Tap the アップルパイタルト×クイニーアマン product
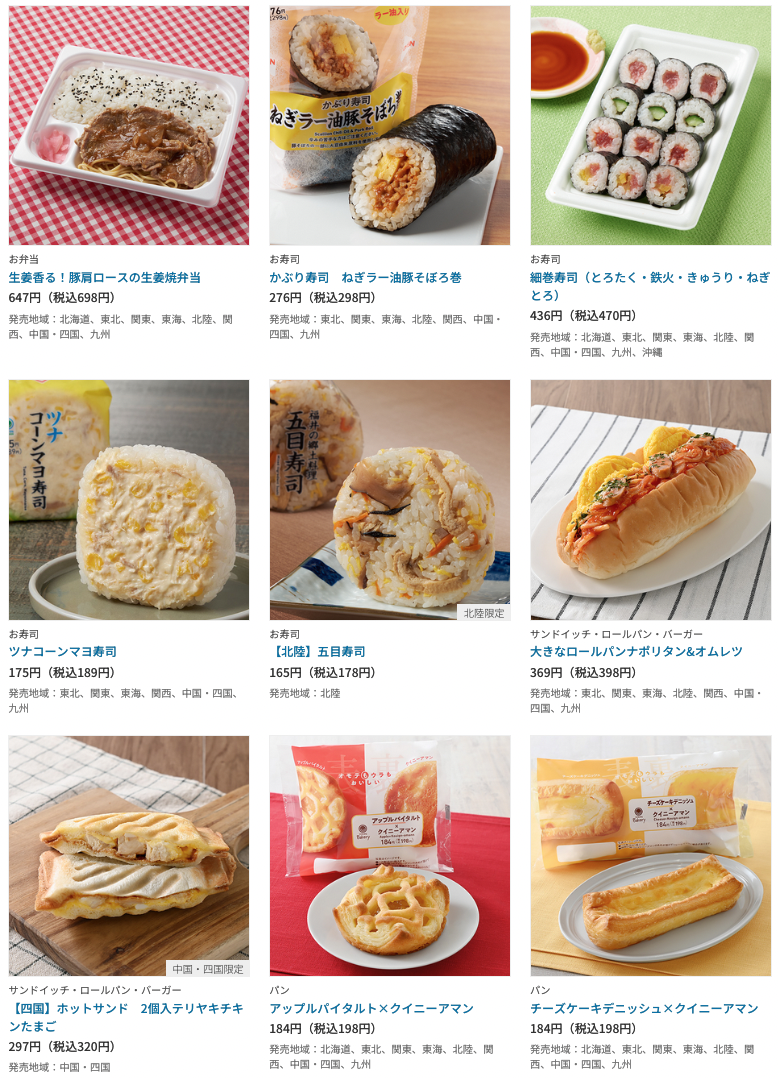778x1078 pixels. pos(371,1008)
